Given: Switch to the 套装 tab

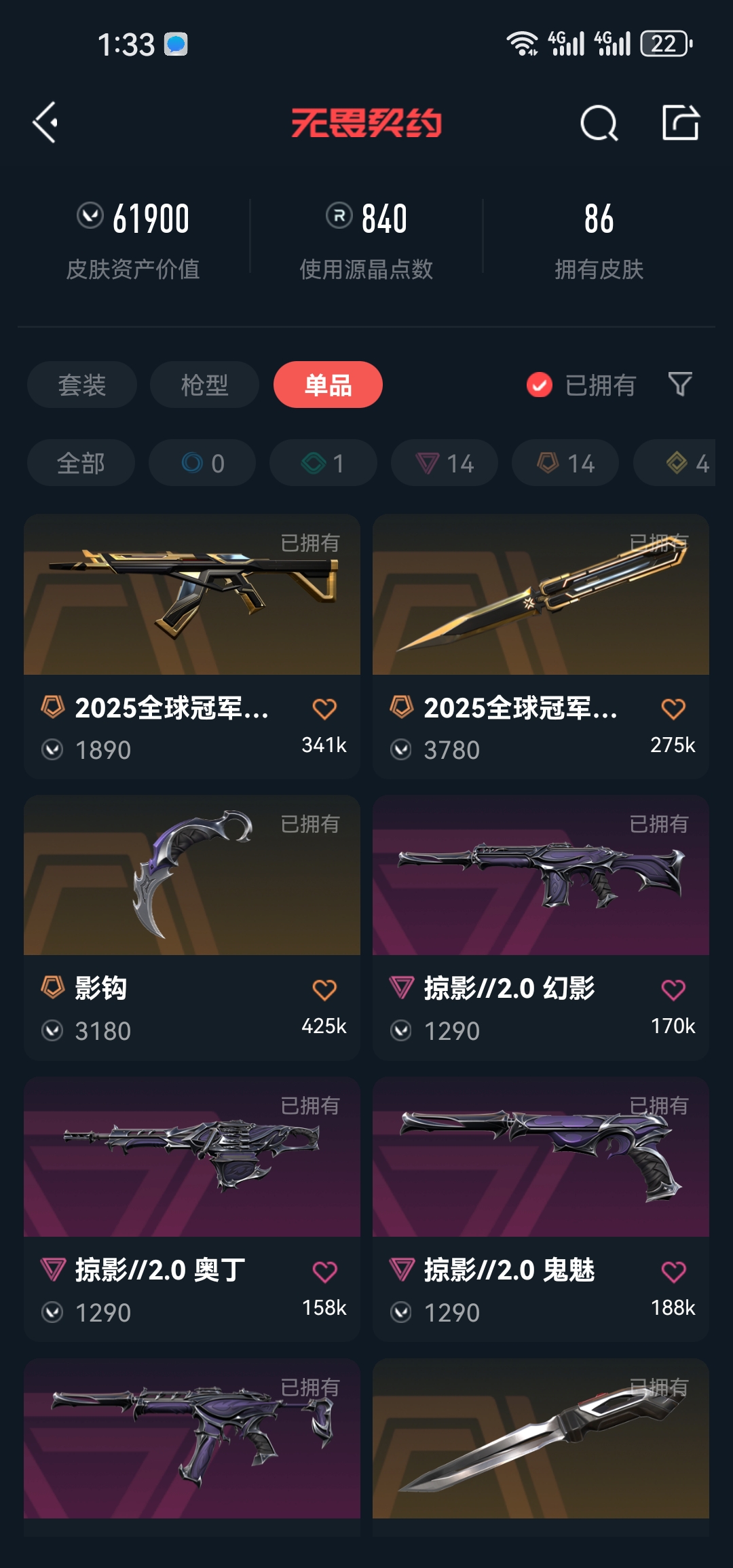Looking at the screenshot, I should tap(82, 385).
